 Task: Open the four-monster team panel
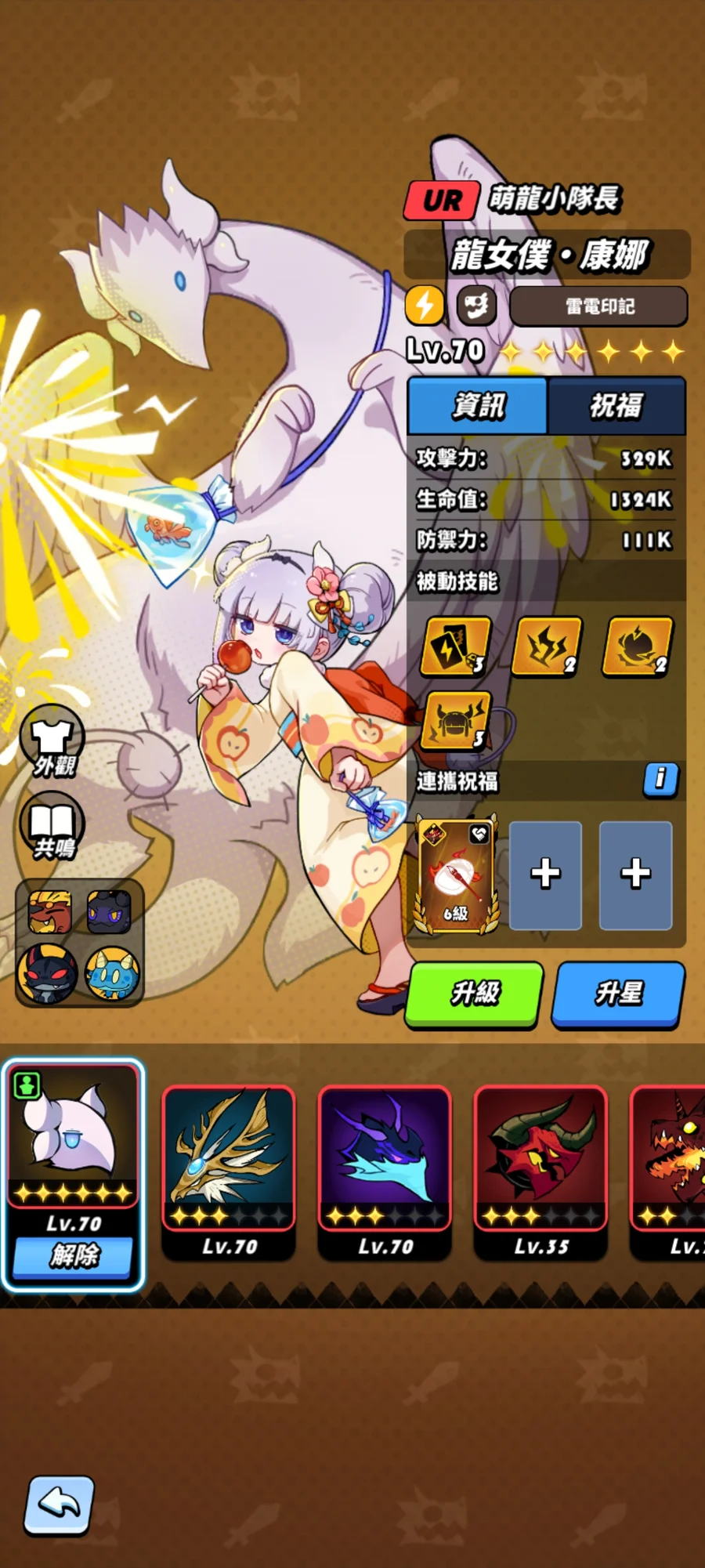coord(79,943)
